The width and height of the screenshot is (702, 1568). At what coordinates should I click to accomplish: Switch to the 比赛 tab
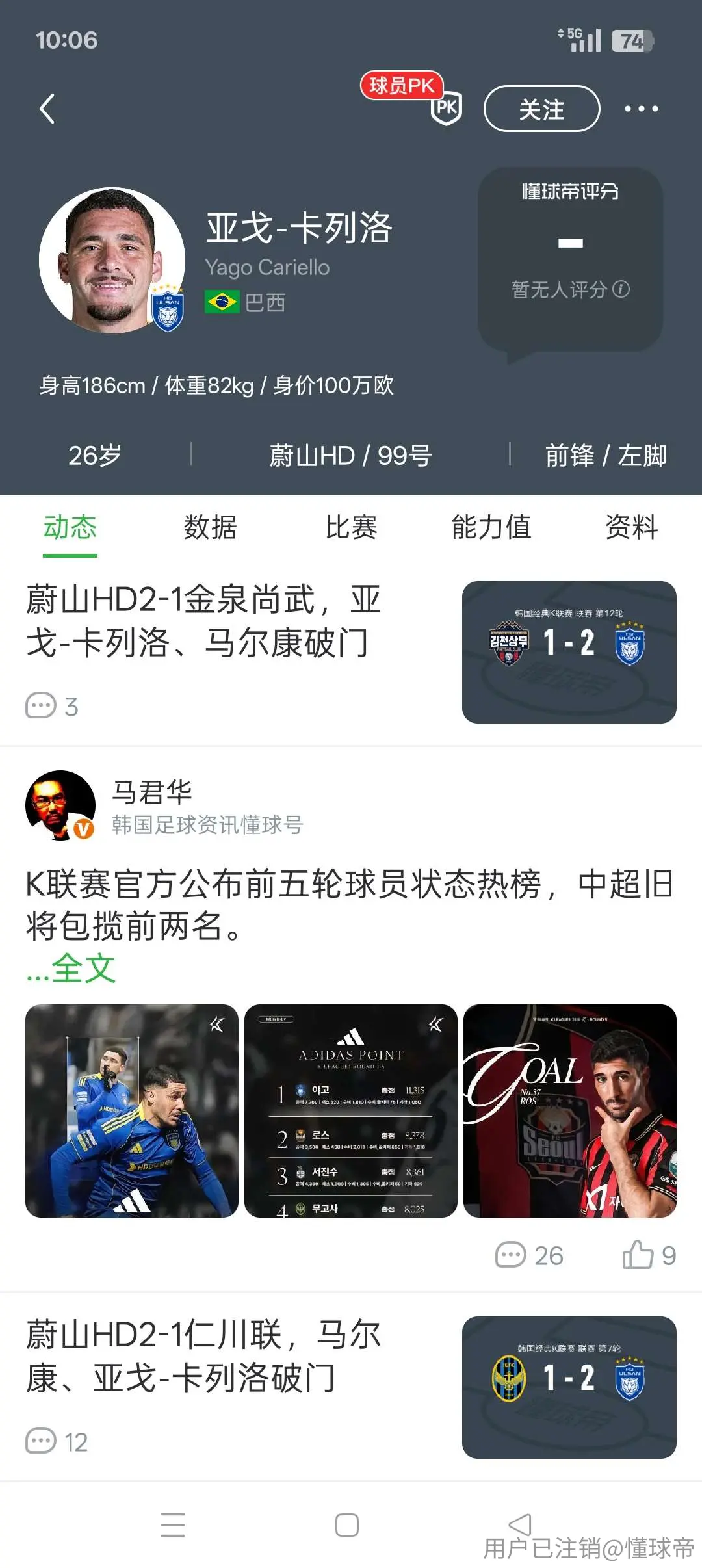(351, 527)
